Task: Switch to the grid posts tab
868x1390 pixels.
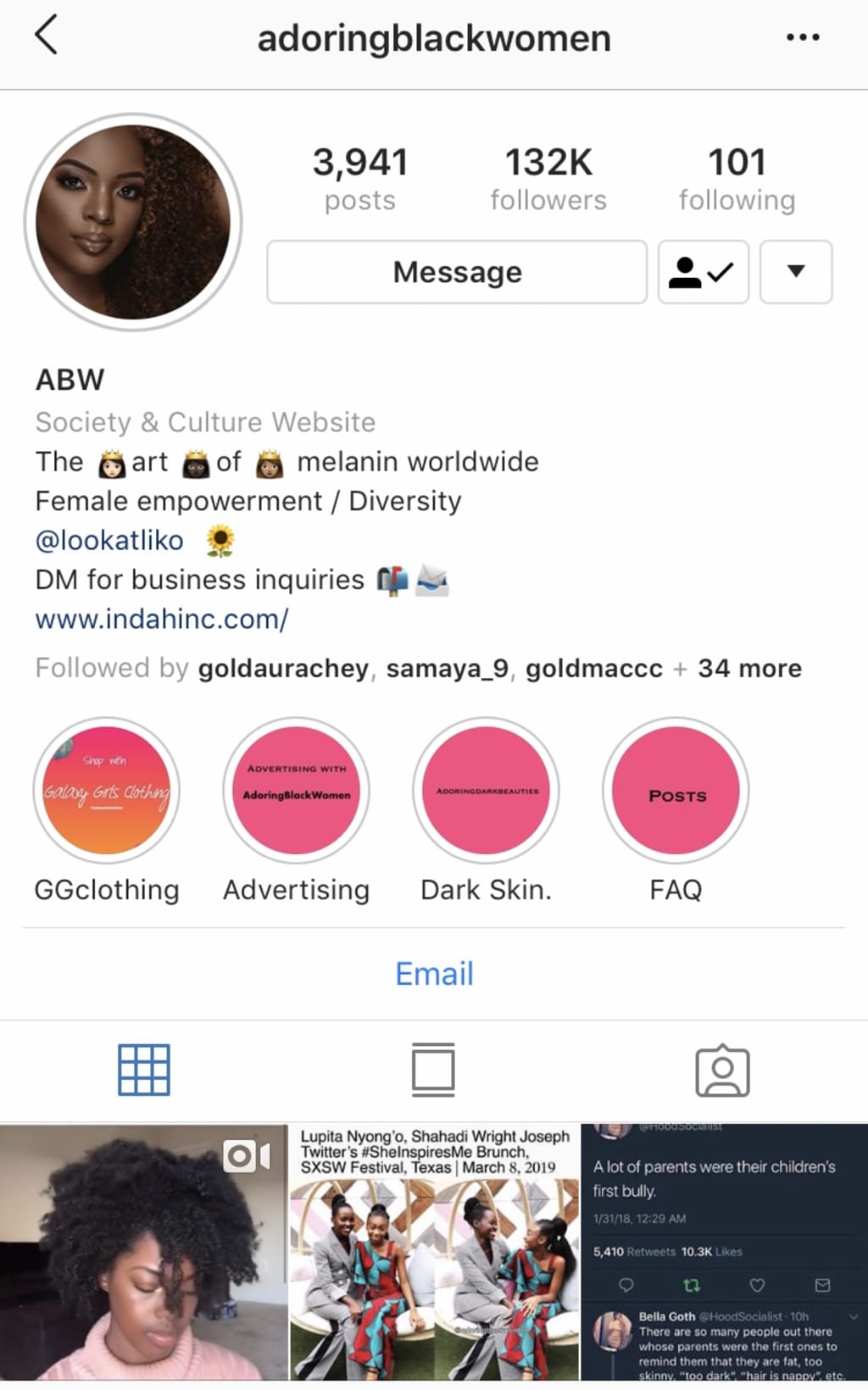Action: pos(144,1070)
